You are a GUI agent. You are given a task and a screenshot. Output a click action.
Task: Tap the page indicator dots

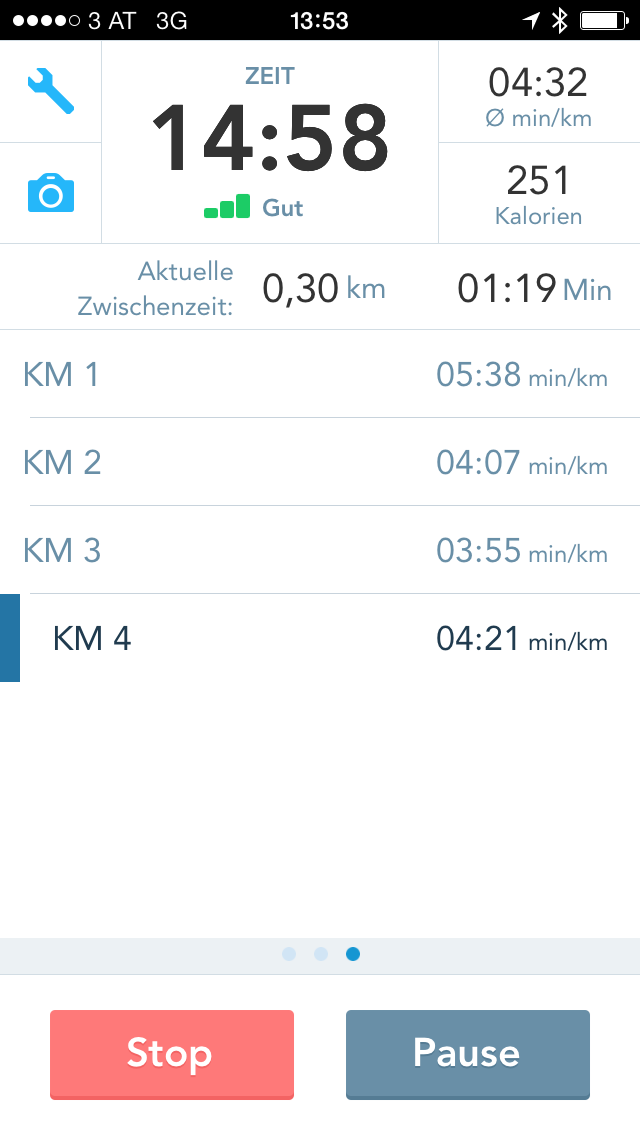tap(321, 954)
